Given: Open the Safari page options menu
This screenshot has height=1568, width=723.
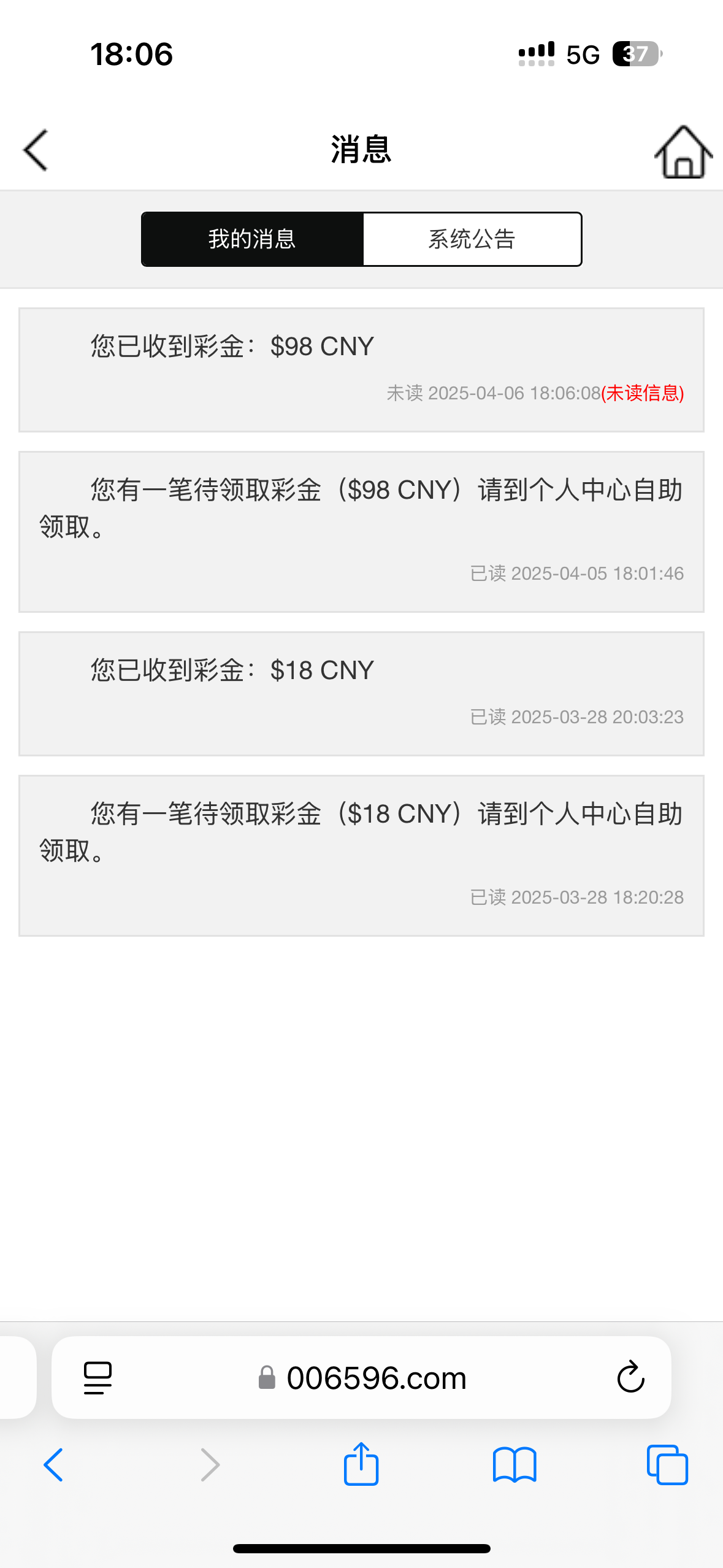Looking at the screenshot, I should 98,1378.
